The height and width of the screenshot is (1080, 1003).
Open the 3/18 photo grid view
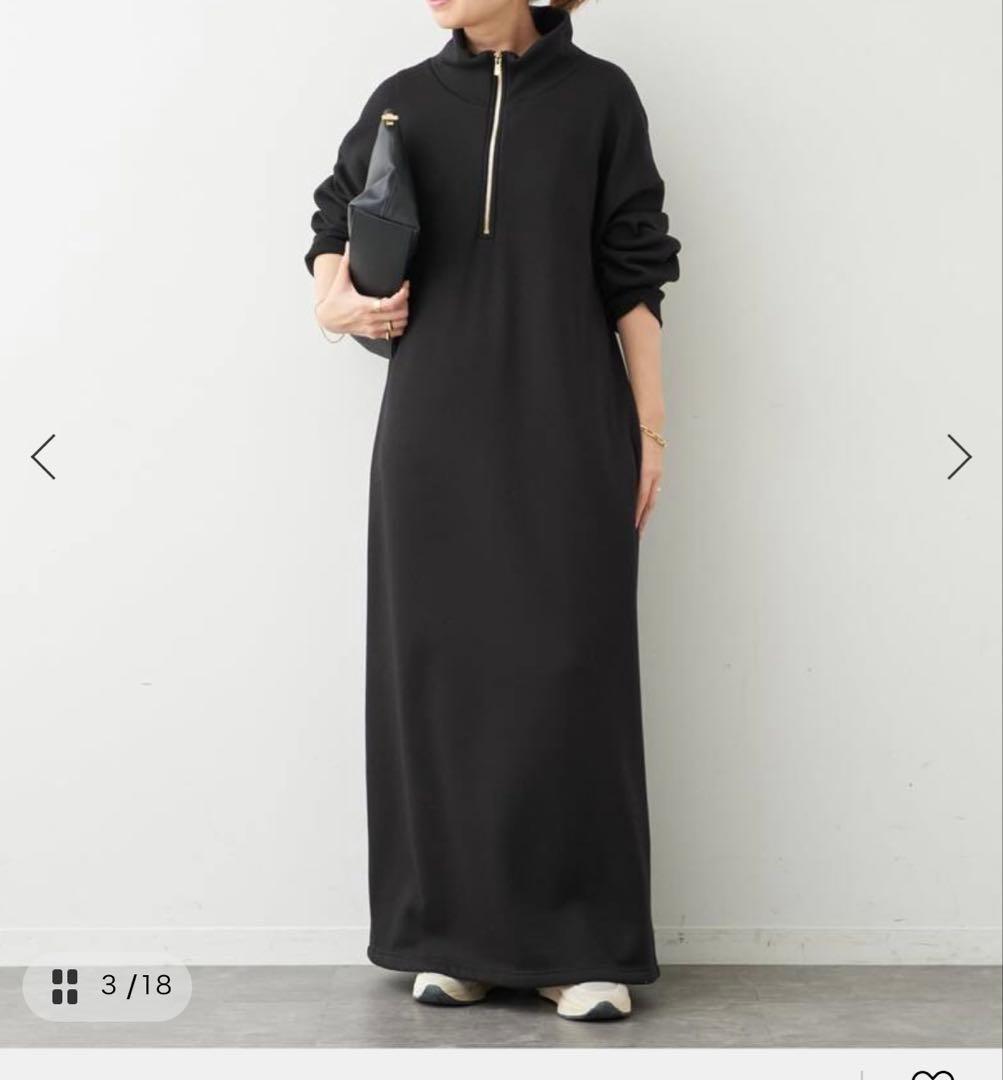[x=108, y=986]
